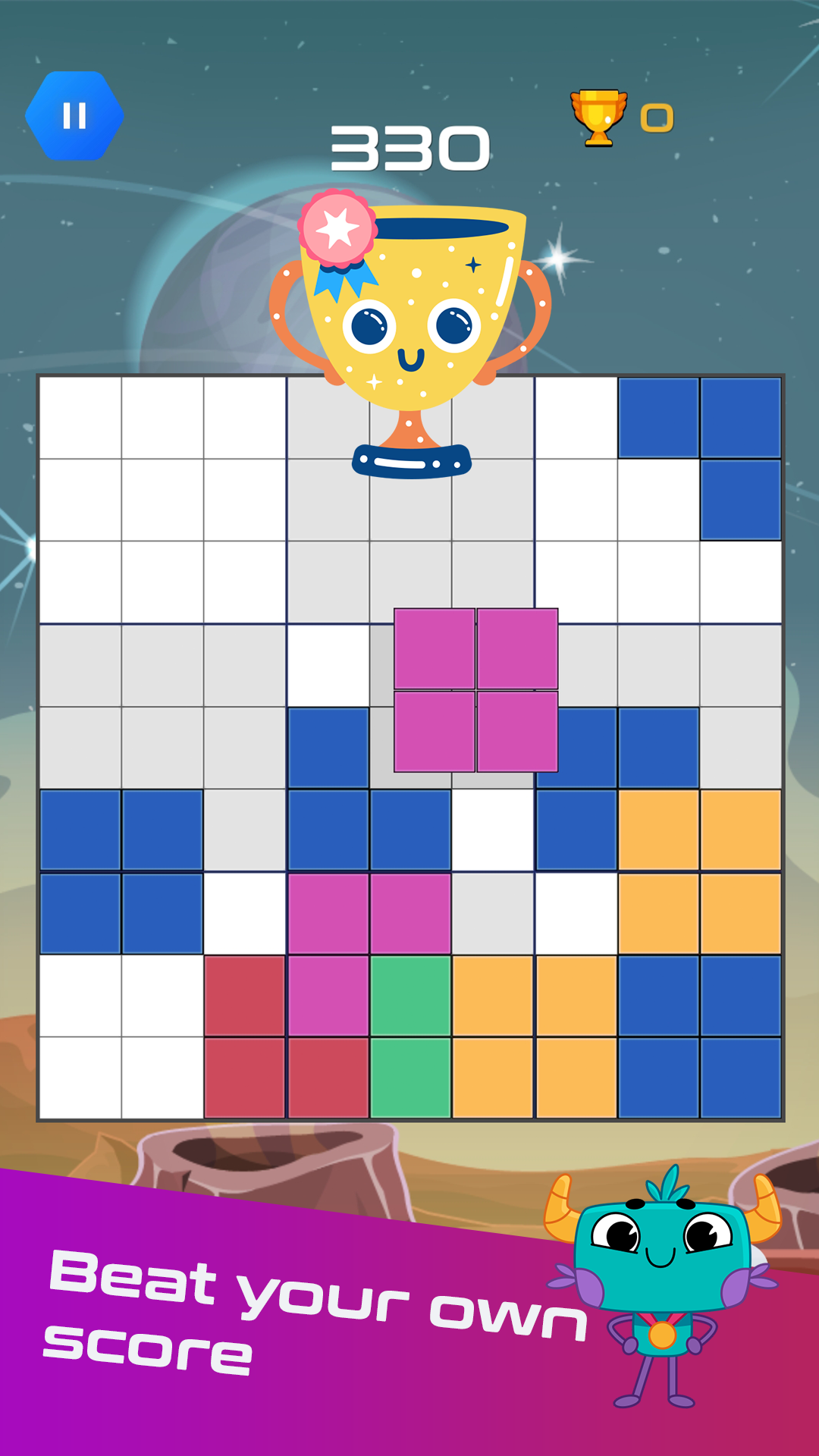Select a pink block in the middle row

coord(326,914)
